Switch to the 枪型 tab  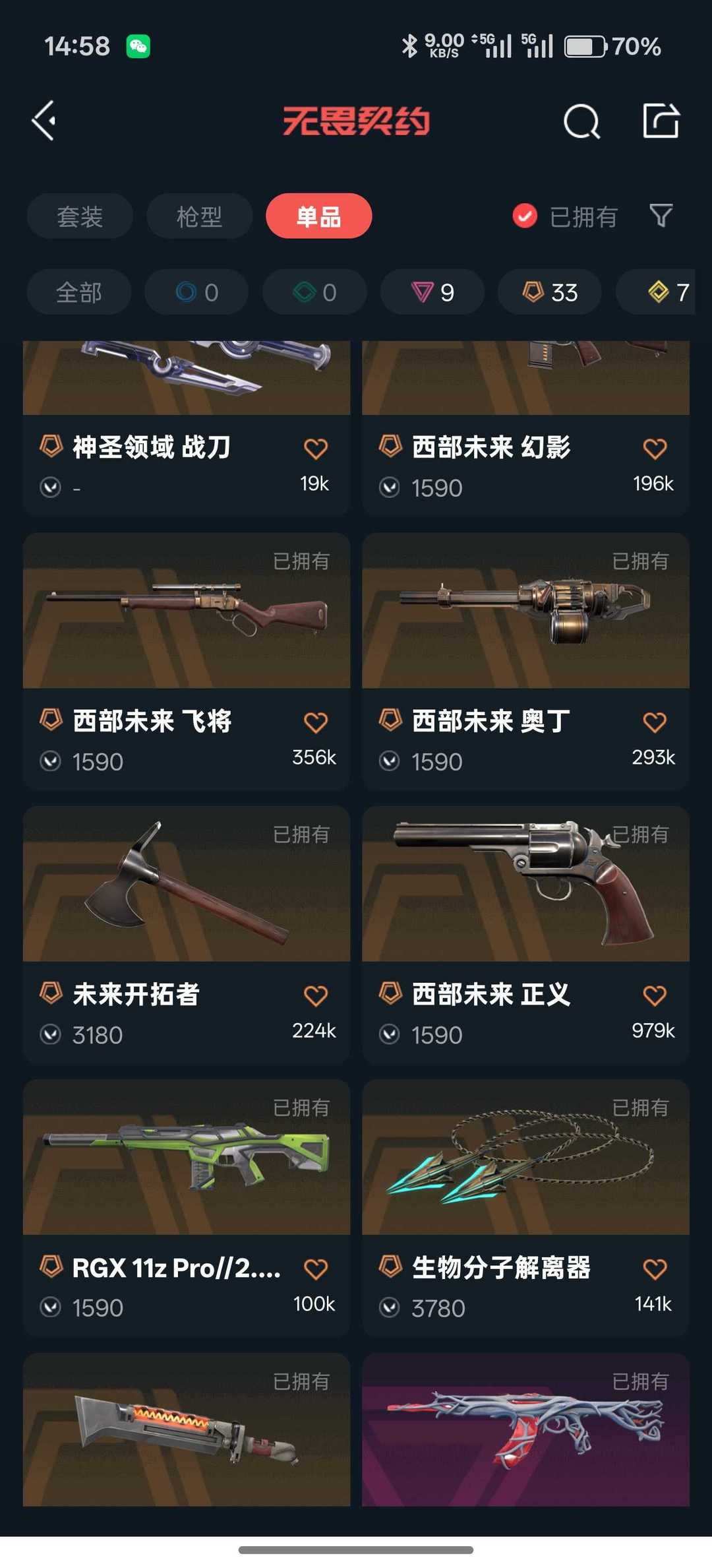click(x=199, y=216)
